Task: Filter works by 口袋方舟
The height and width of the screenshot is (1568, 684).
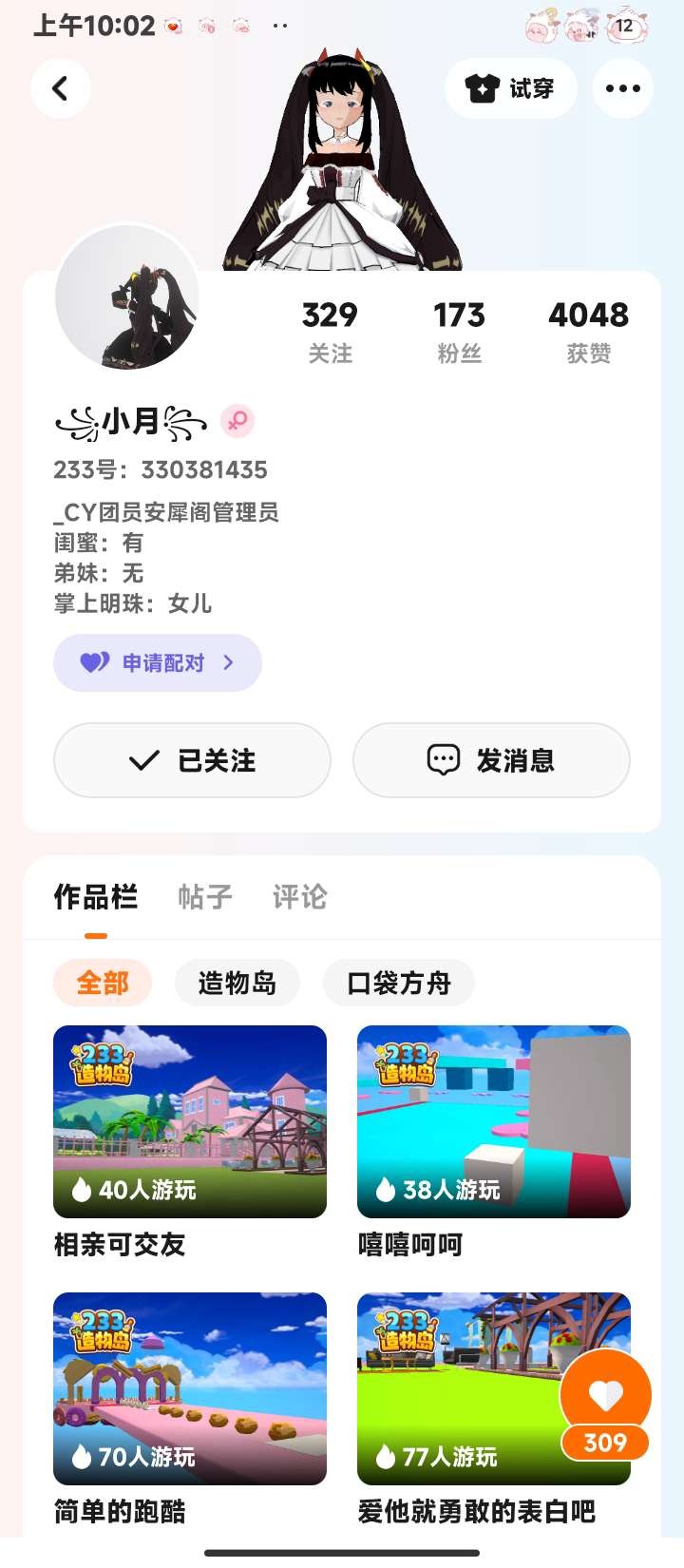Action: [x=399, y=983]
